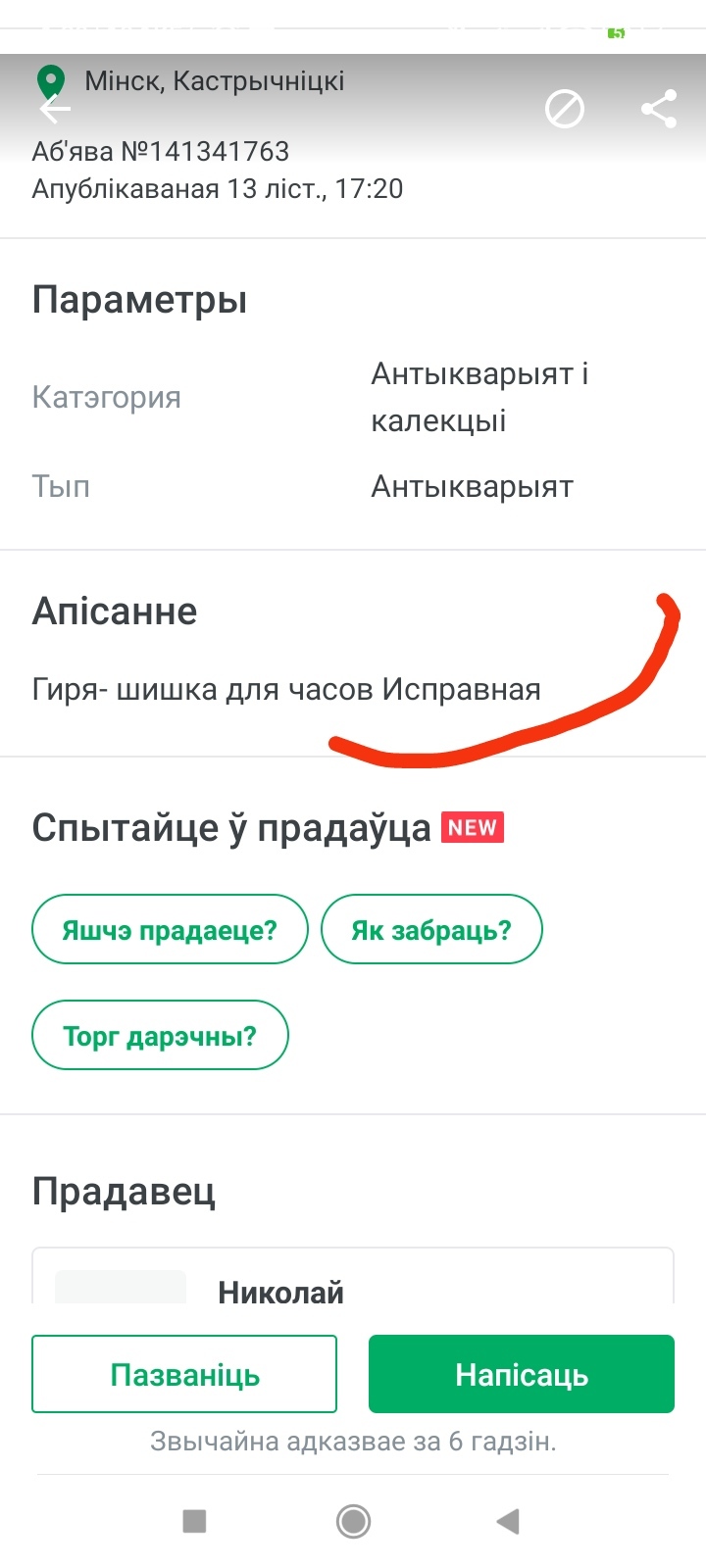Select the "Як забраць?" question chip
The width and height of the screenshot is (706, 1568).
pos(431,929)
